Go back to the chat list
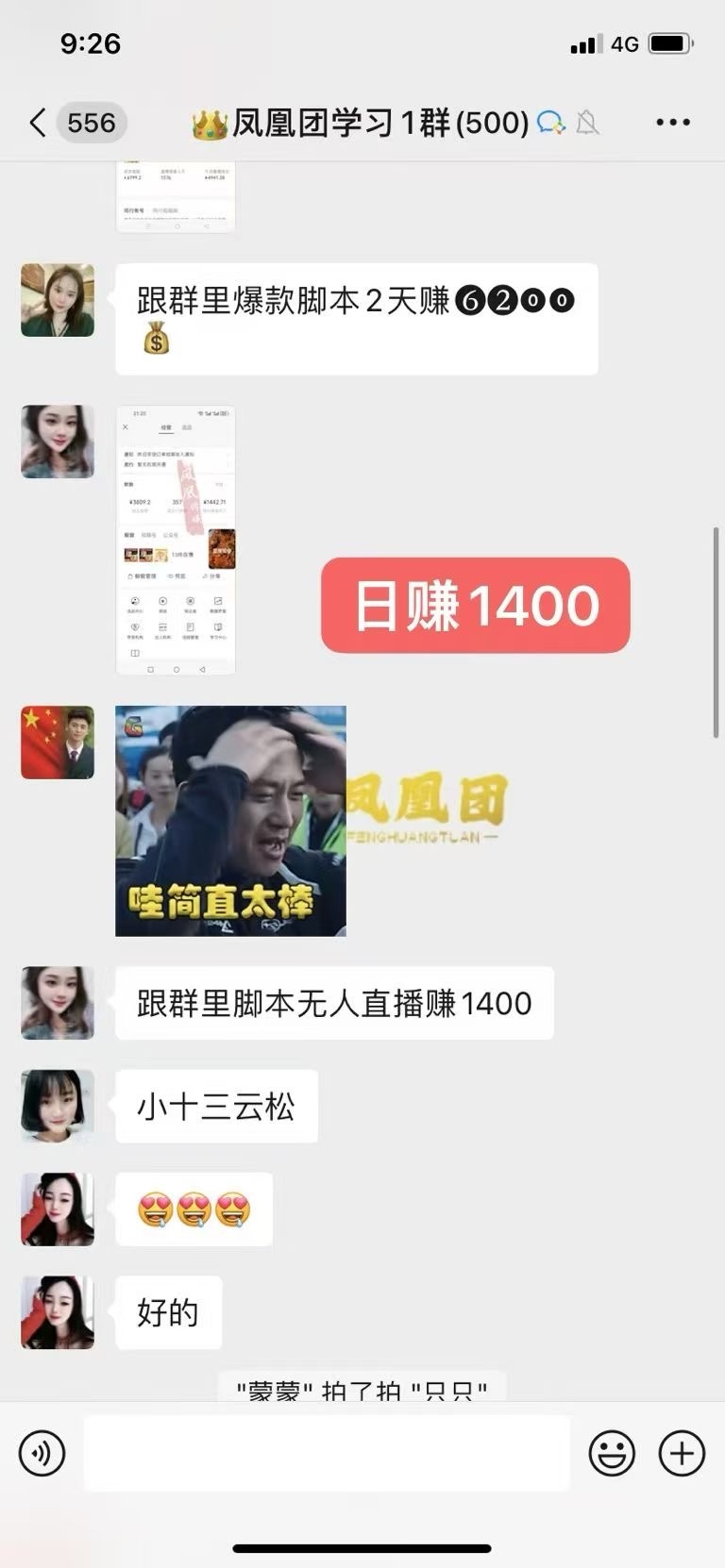 [38, 123]
